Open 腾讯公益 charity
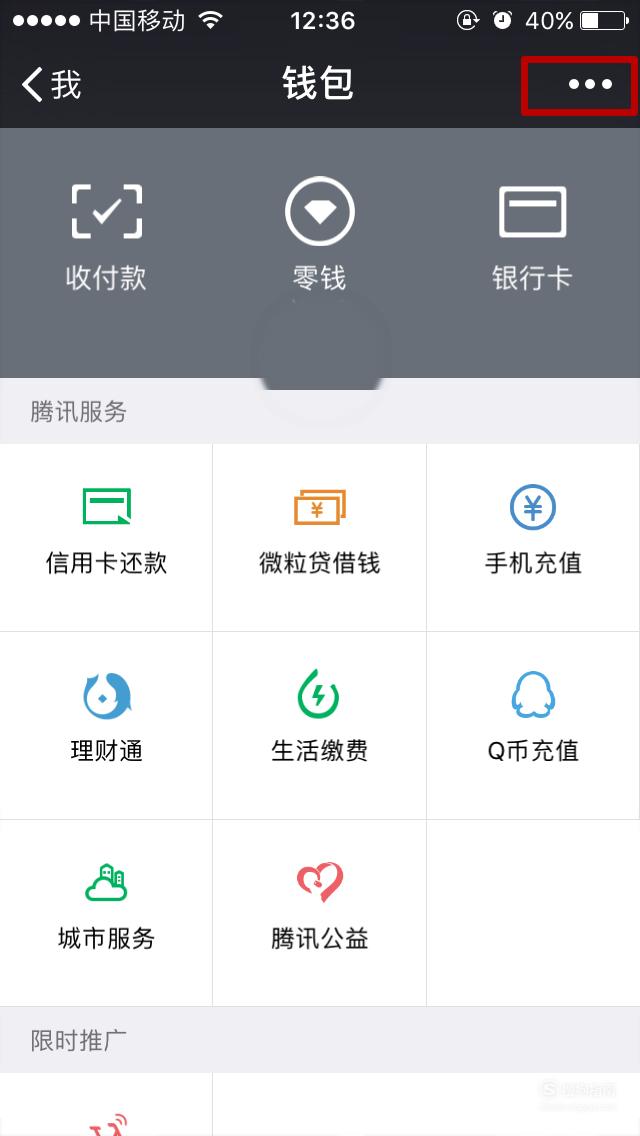Viewport: 640px width, 1136px height. click(x=320, y=913)
